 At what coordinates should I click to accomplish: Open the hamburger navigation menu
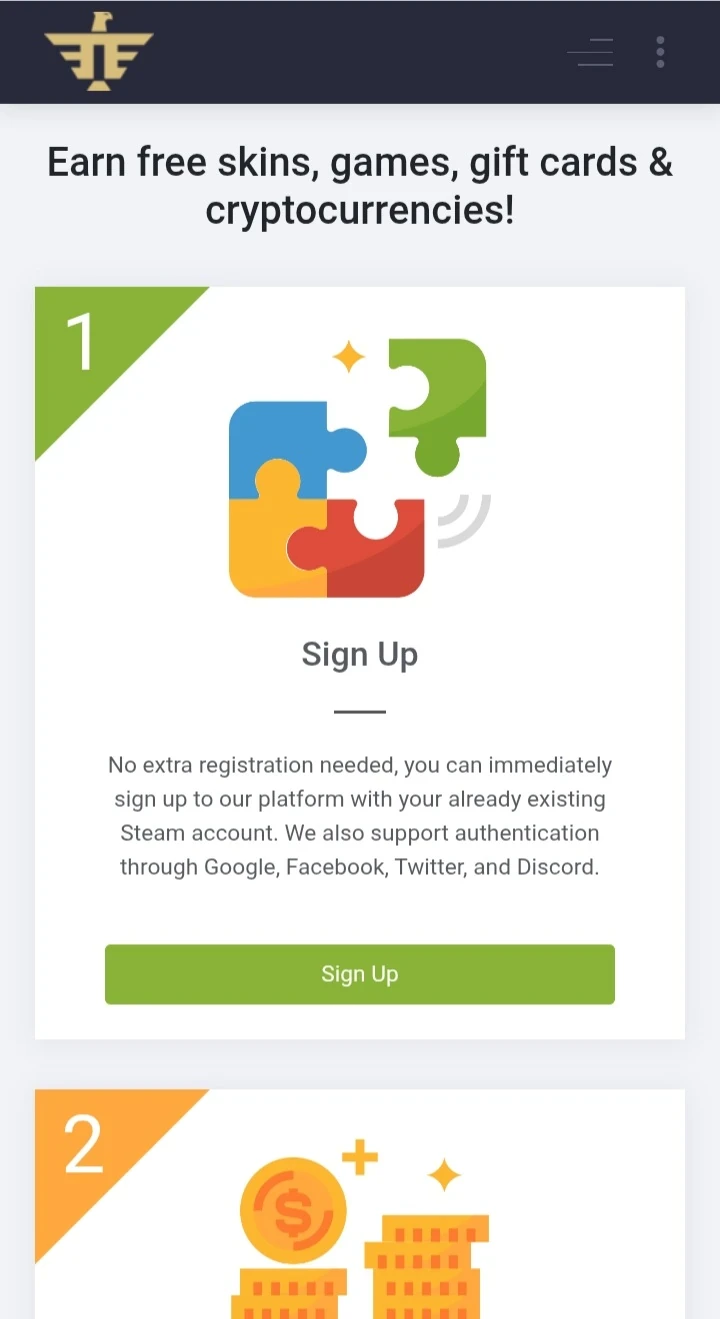tap(590, 52)
